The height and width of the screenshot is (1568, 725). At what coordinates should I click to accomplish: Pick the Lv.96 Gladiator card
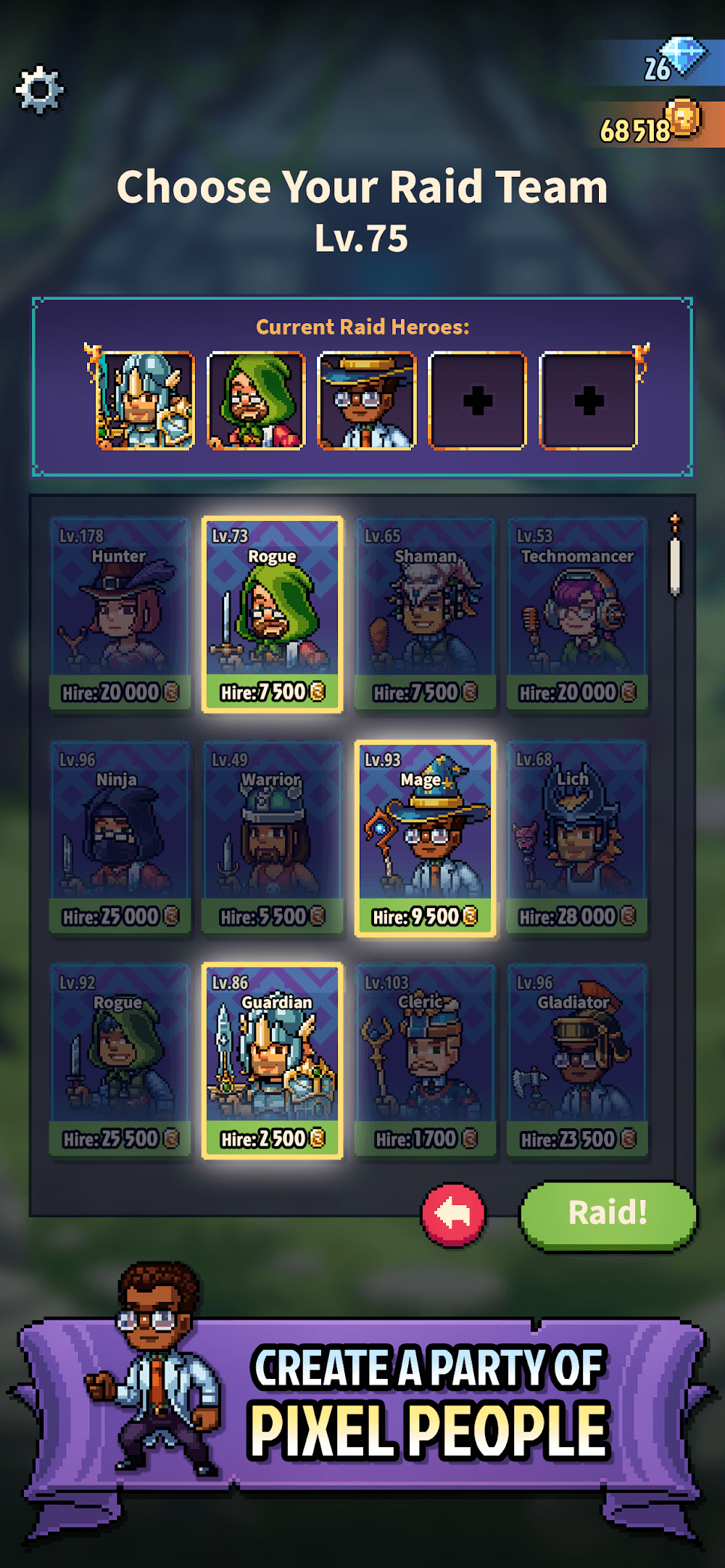(x=577, y=1060)
